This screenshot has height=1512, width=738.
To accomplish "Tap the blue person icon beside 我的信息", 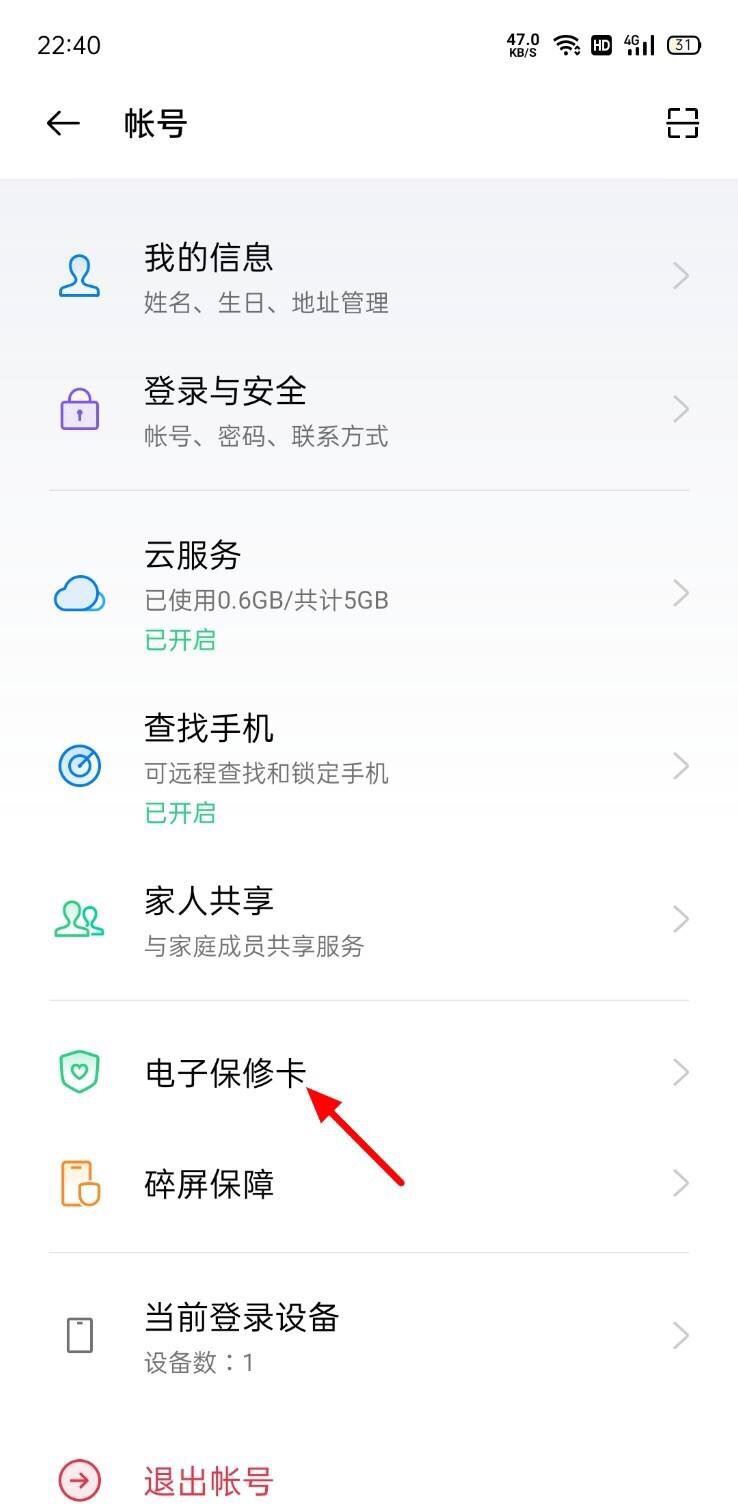I will click(x=79, y=275).
